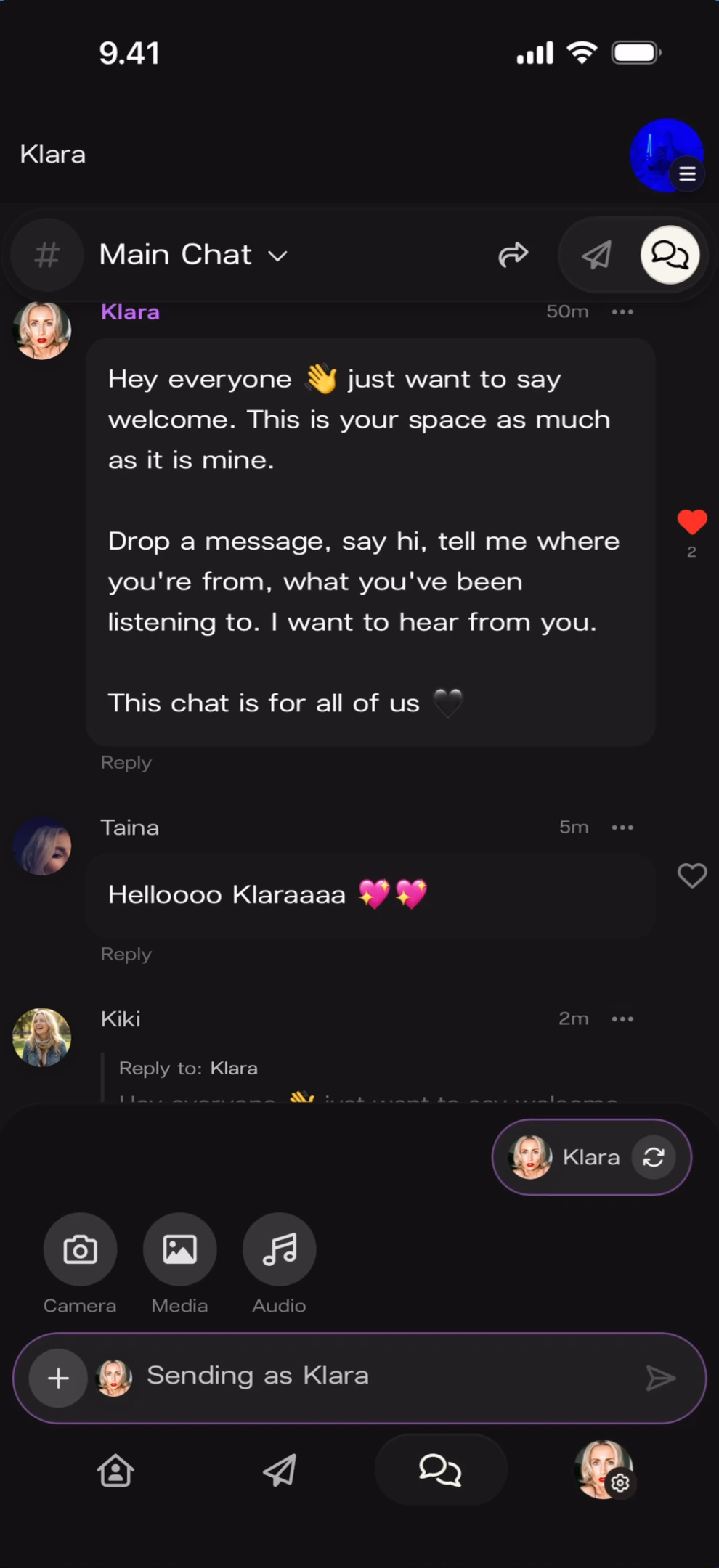Go to the Home tab

115,1471
